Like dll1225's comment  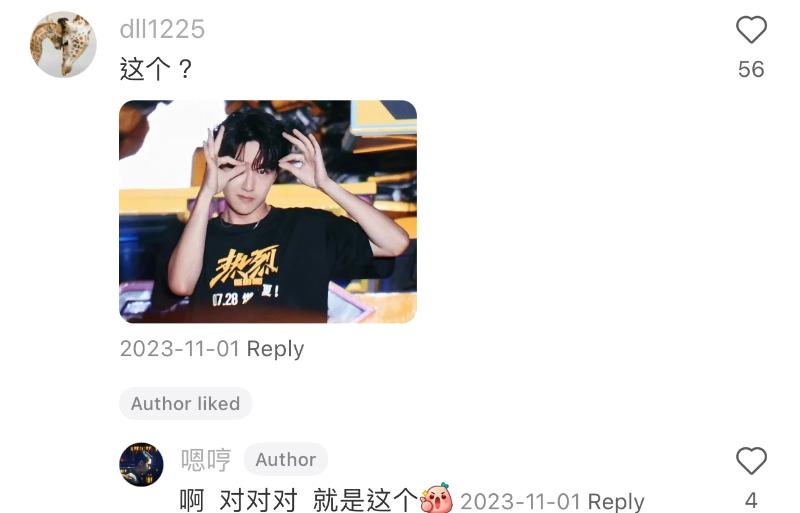click(x=751, y=31)
